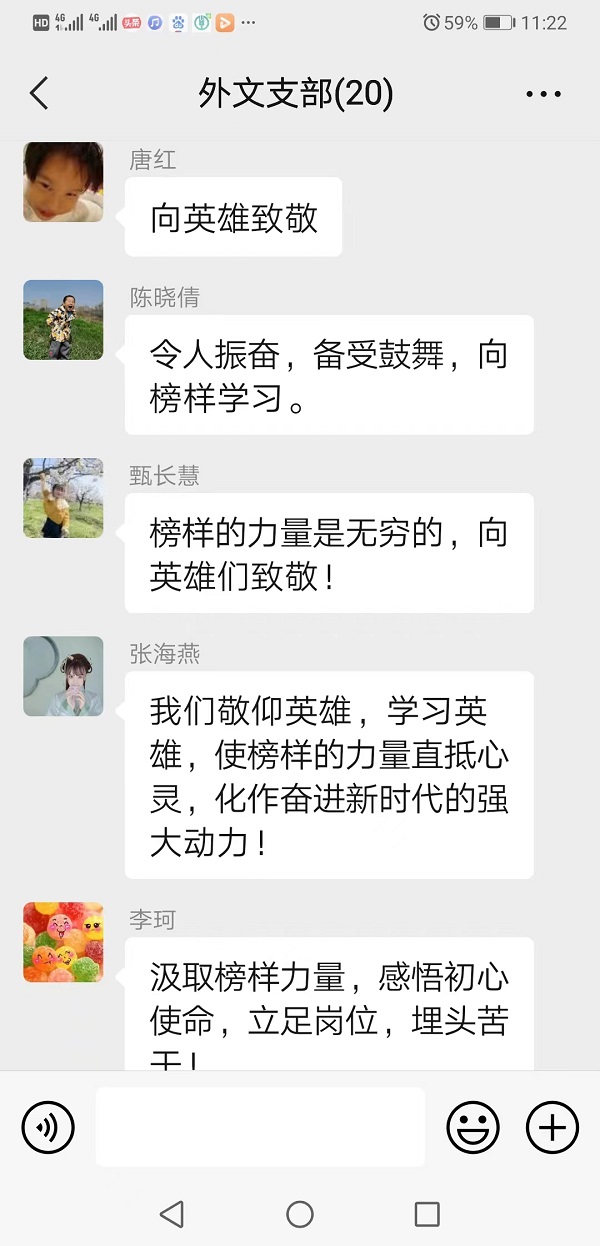Switch to voice message input
Screen dimensions: 600x1246
click(x=48, y=1128)
